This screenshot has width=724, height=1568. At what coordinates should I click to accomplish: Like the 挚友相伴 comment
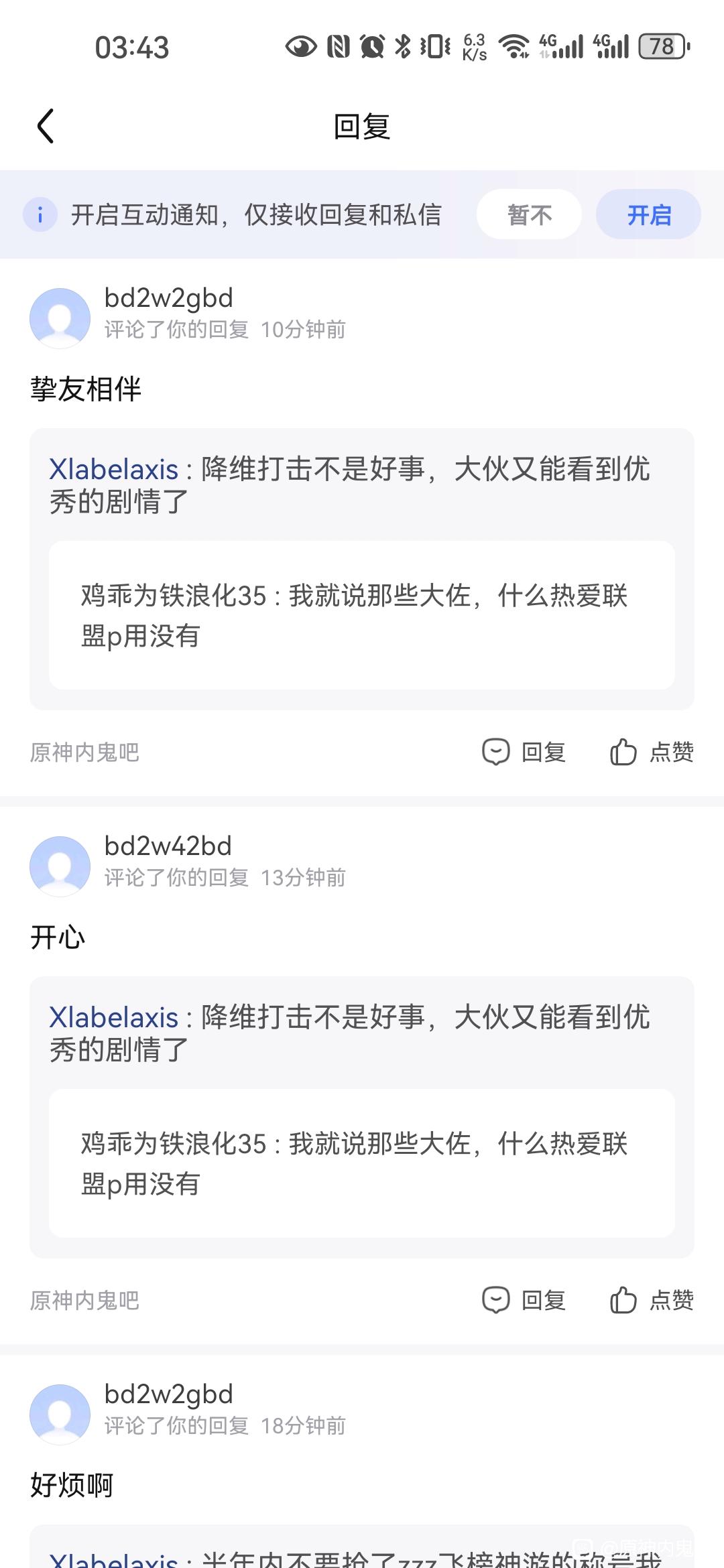(x=652, y=752)
